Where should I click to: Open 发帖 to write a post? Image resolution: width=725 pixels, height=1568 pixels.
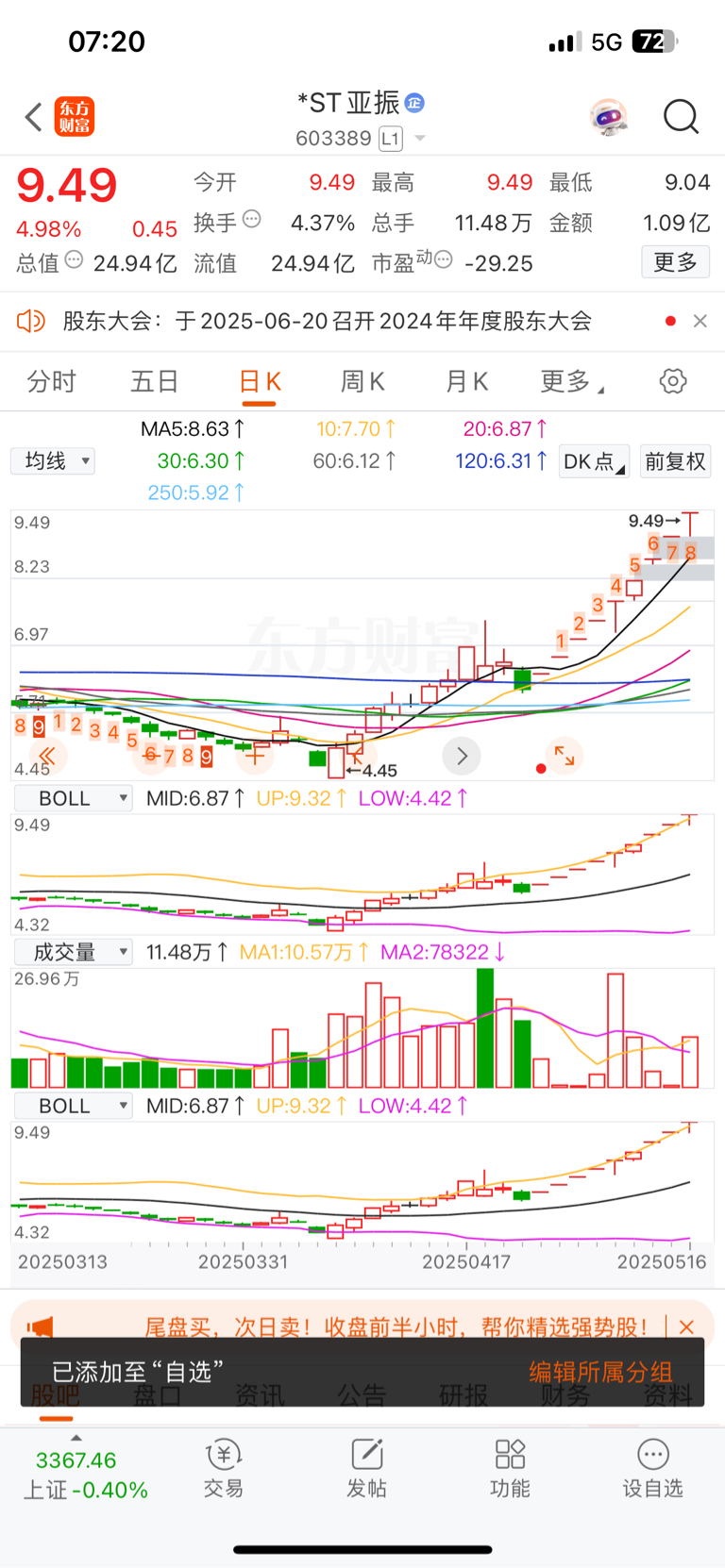tap(366, 1469)
